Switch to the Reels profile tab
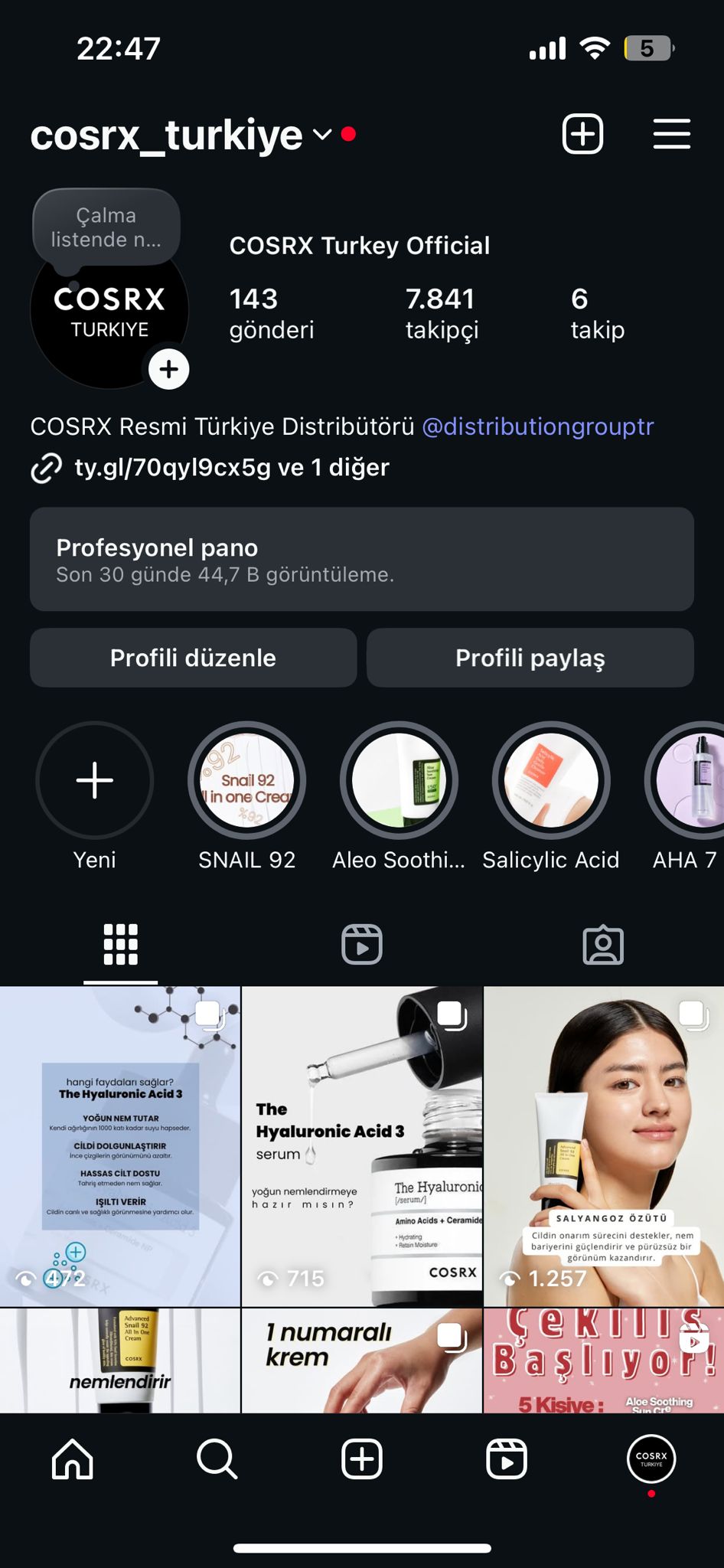Image resolution: width=724 pixels, height=1568 pixels. pyautogui.click(x=361, y=944)
